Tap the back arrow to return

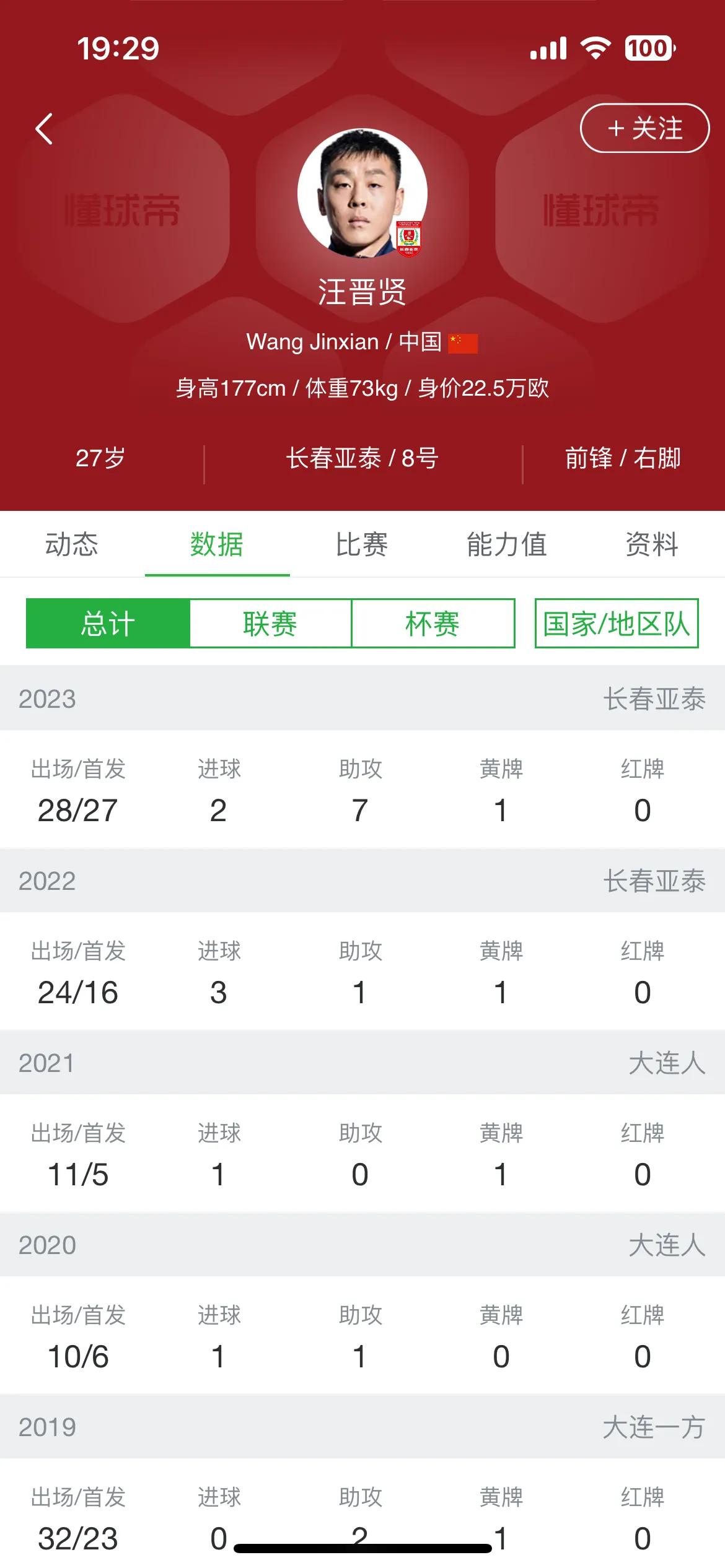pos(43,128)
